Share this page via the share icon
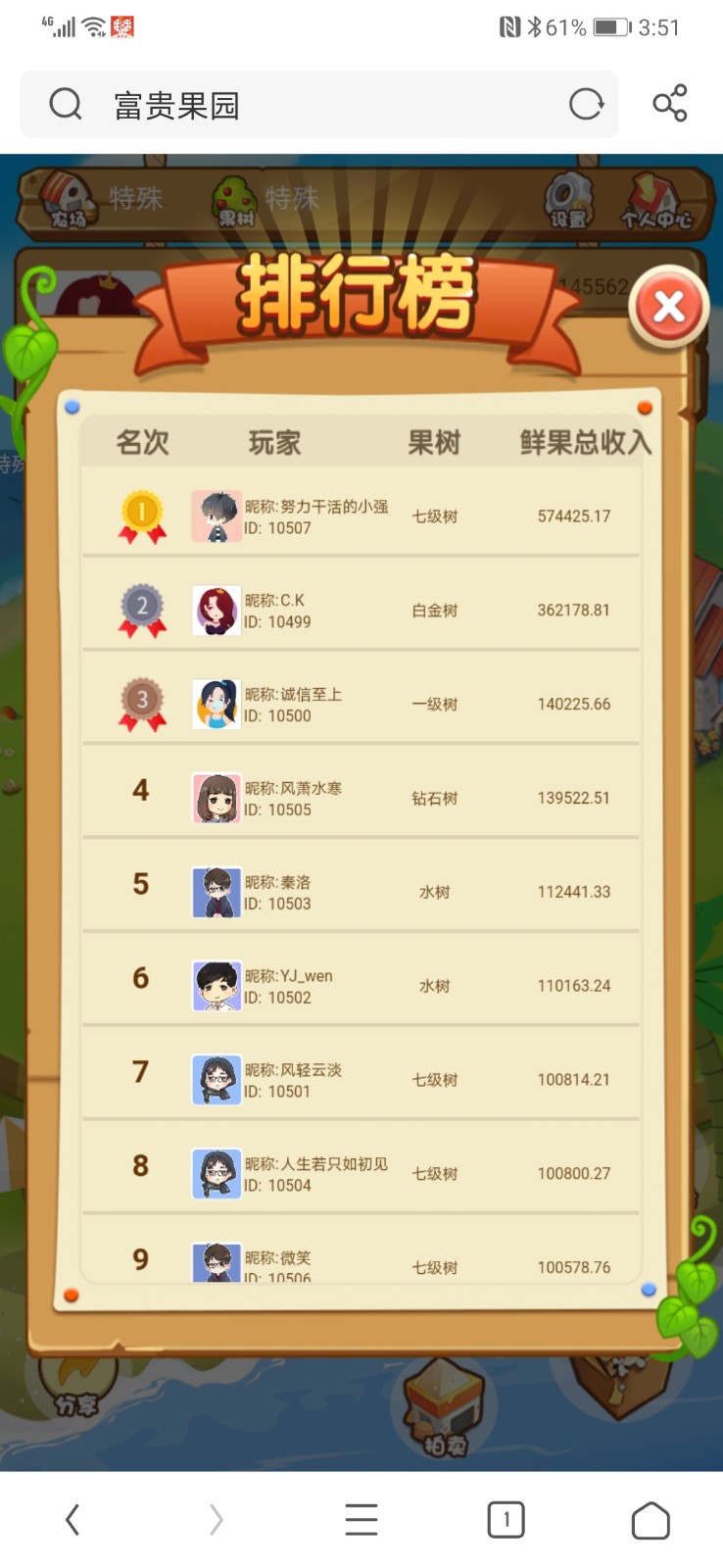 670,104
